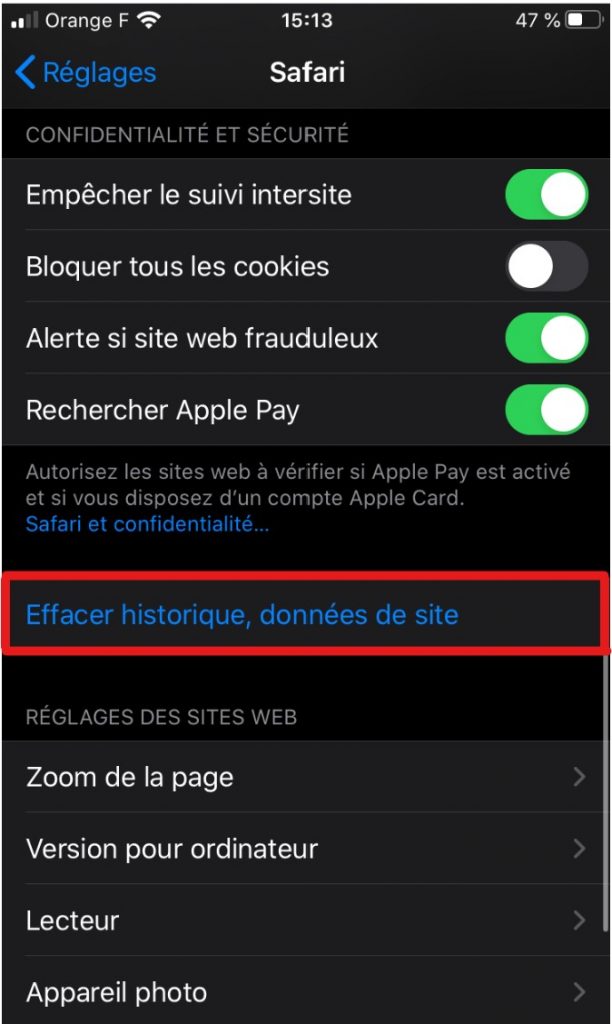Open Appareil photo settings
Screen dimensions: 612x1024
(306, 991)
